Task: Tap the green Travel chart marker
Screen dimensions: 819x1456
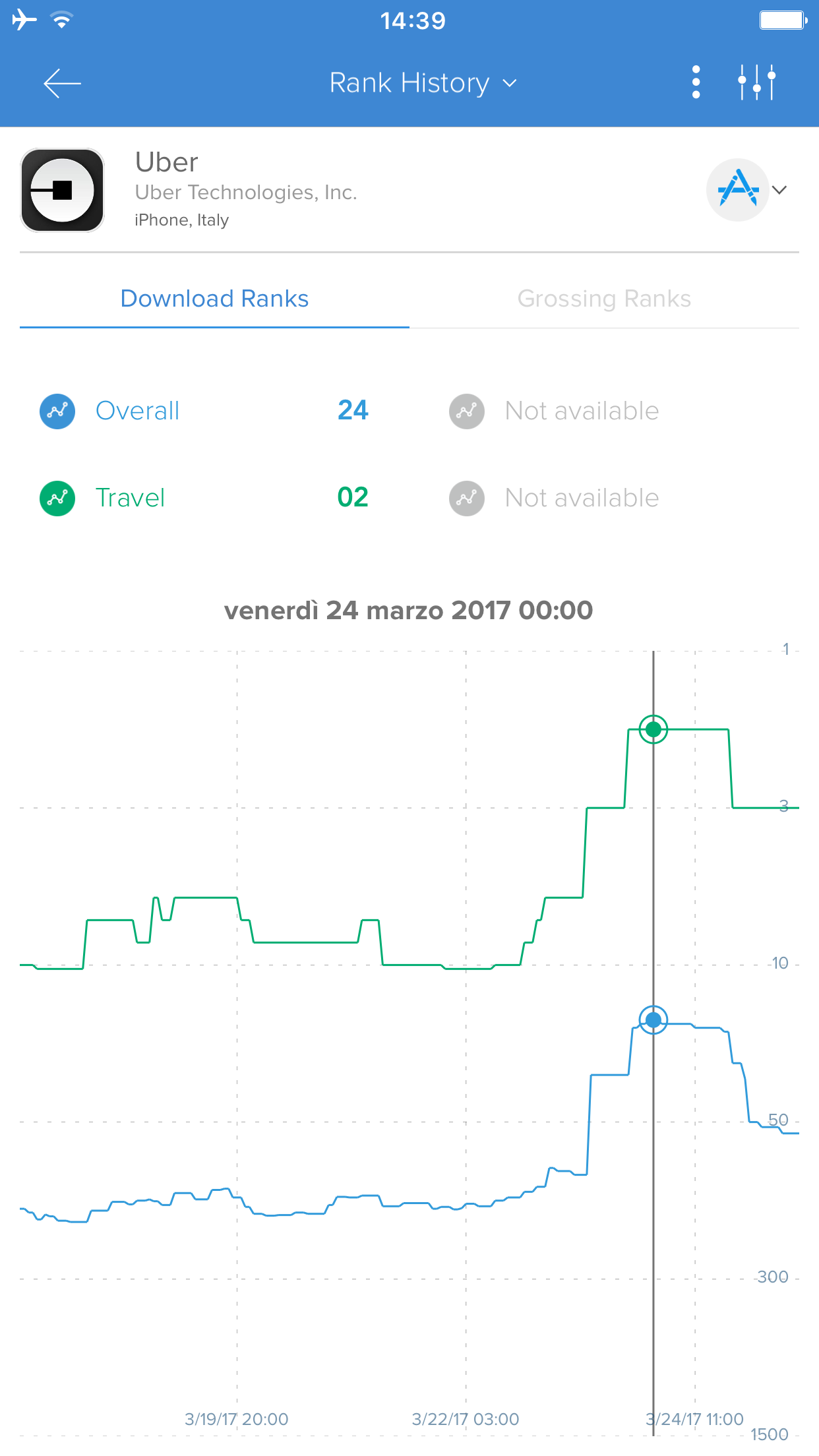Action: [x=653, y=729]
